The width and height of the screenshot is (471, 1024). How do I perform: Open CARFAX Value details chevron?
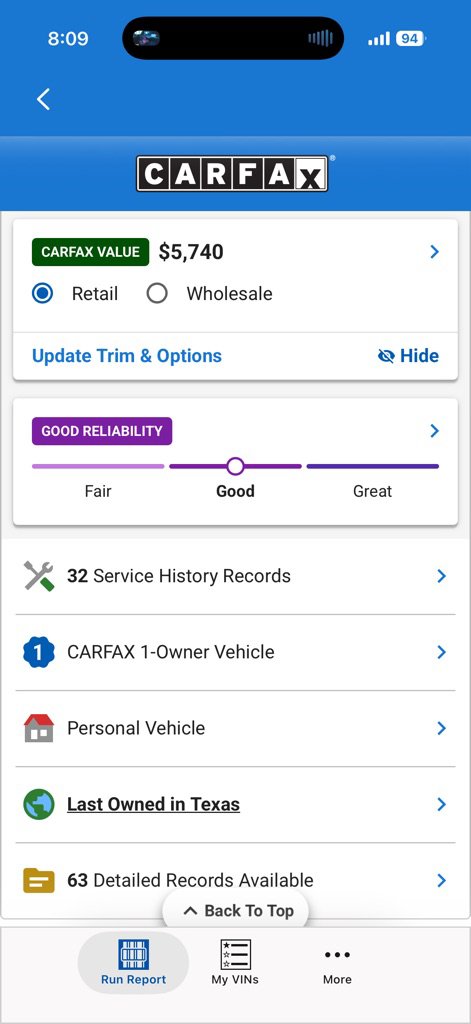(x=434, y=252)
